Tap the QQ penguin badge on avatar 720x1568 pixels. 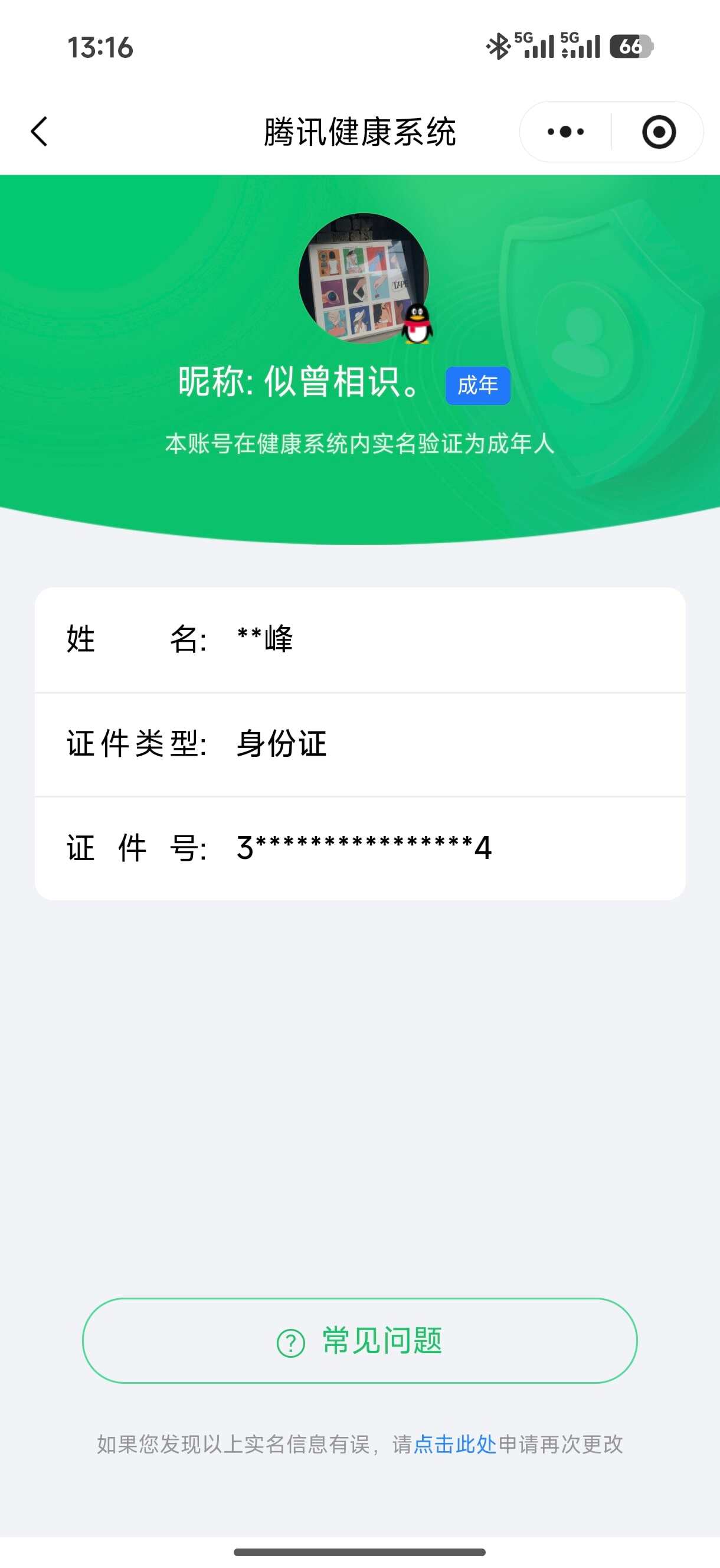tap(417, 325)
